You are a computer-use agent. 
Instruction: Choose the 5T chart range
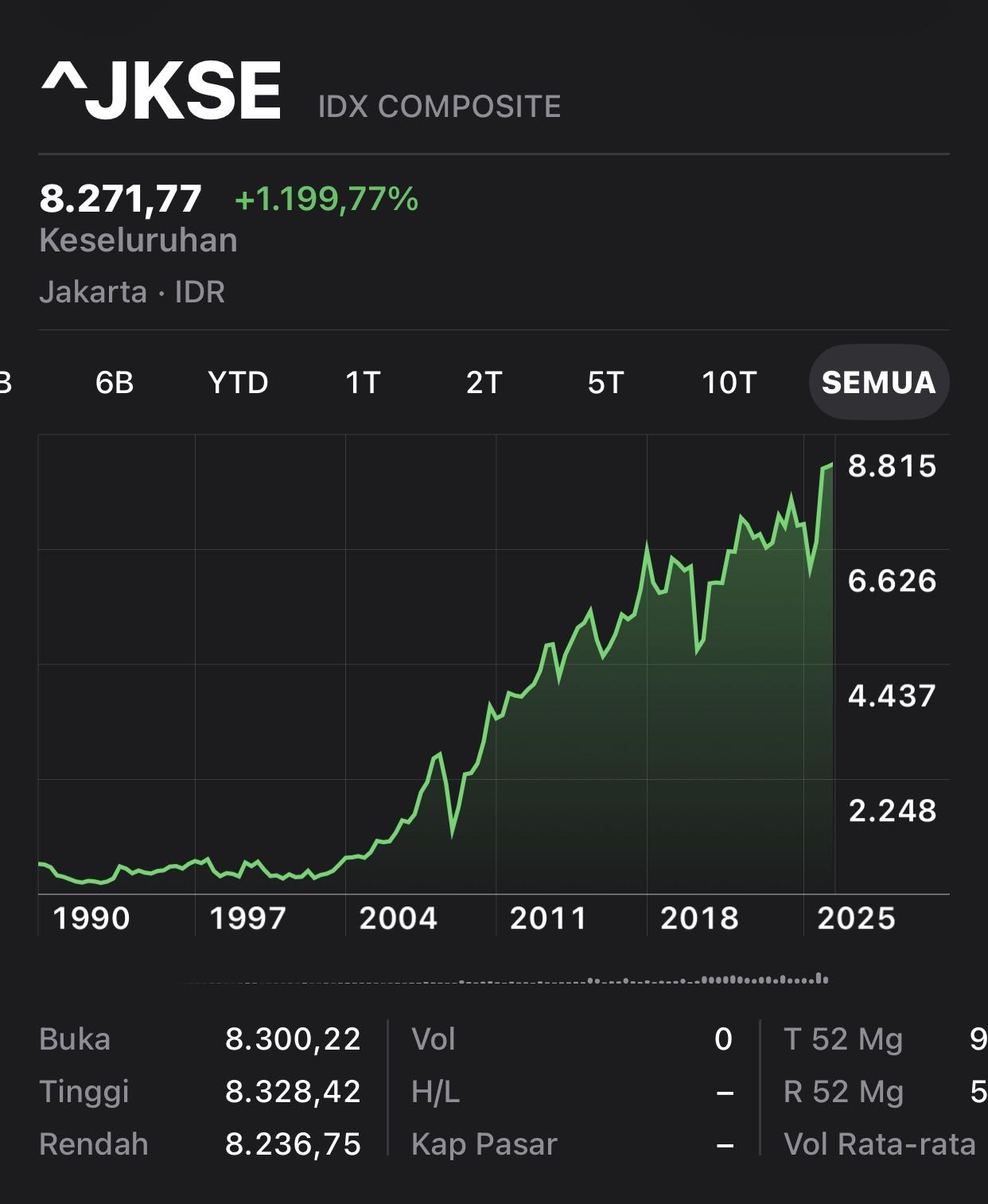coord(606,383)
